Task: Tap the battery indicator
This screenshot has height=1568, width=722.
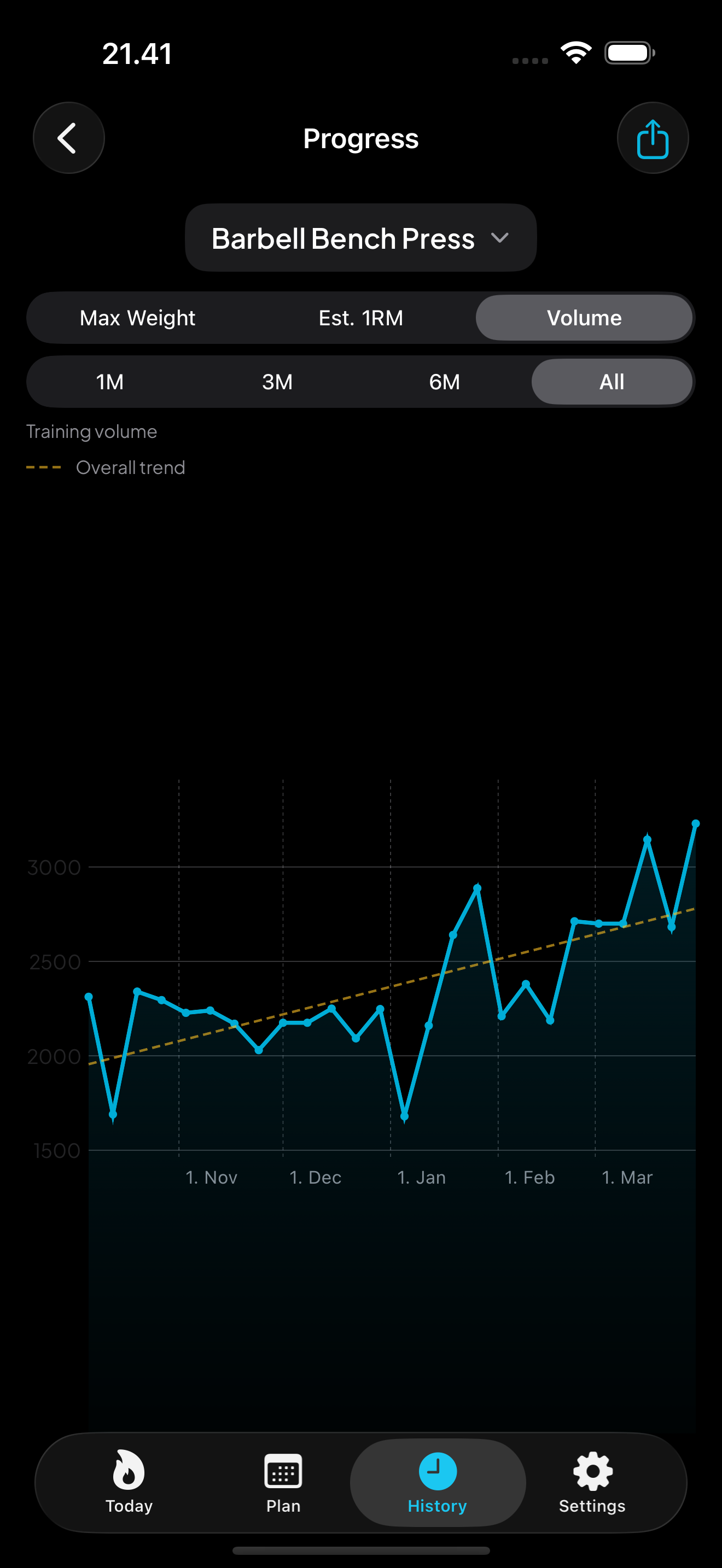Action: [628, 52]
